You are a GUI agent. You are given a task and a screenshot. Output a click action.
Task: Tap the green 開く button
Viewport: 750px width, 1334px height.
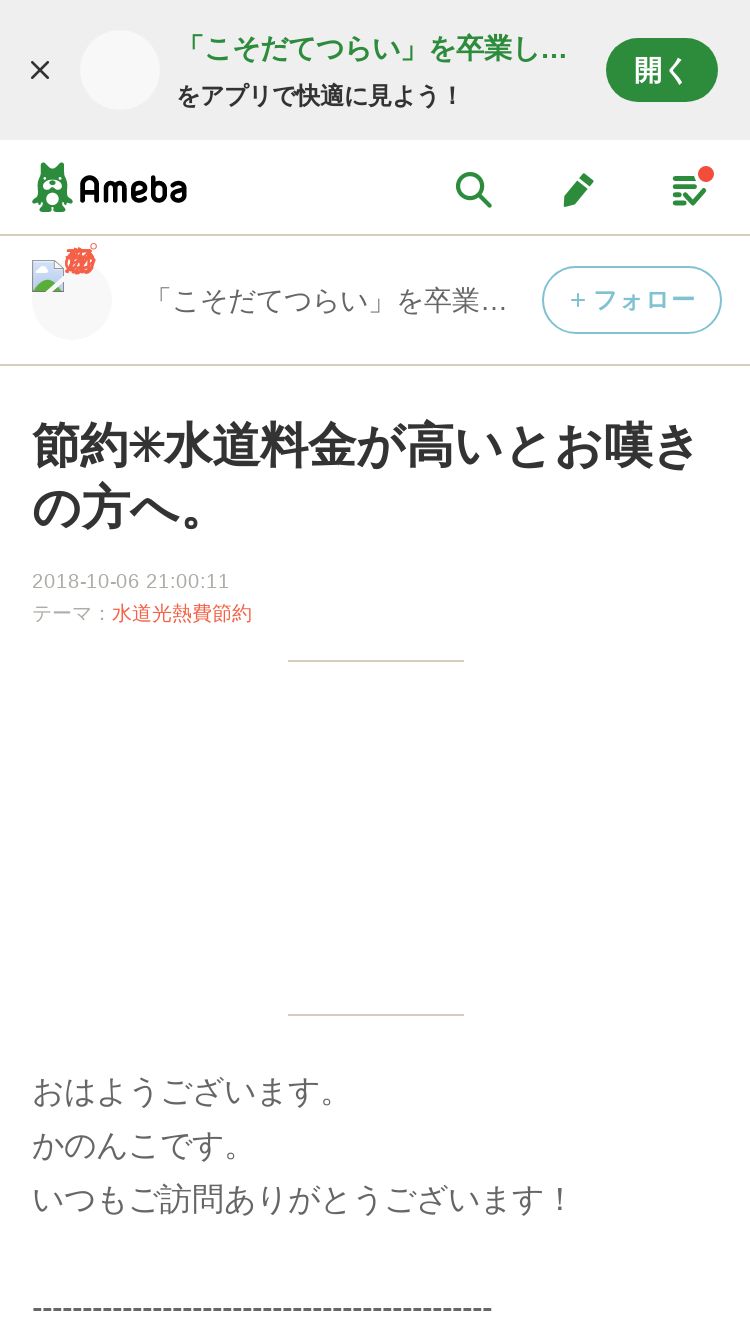point(662,70)
